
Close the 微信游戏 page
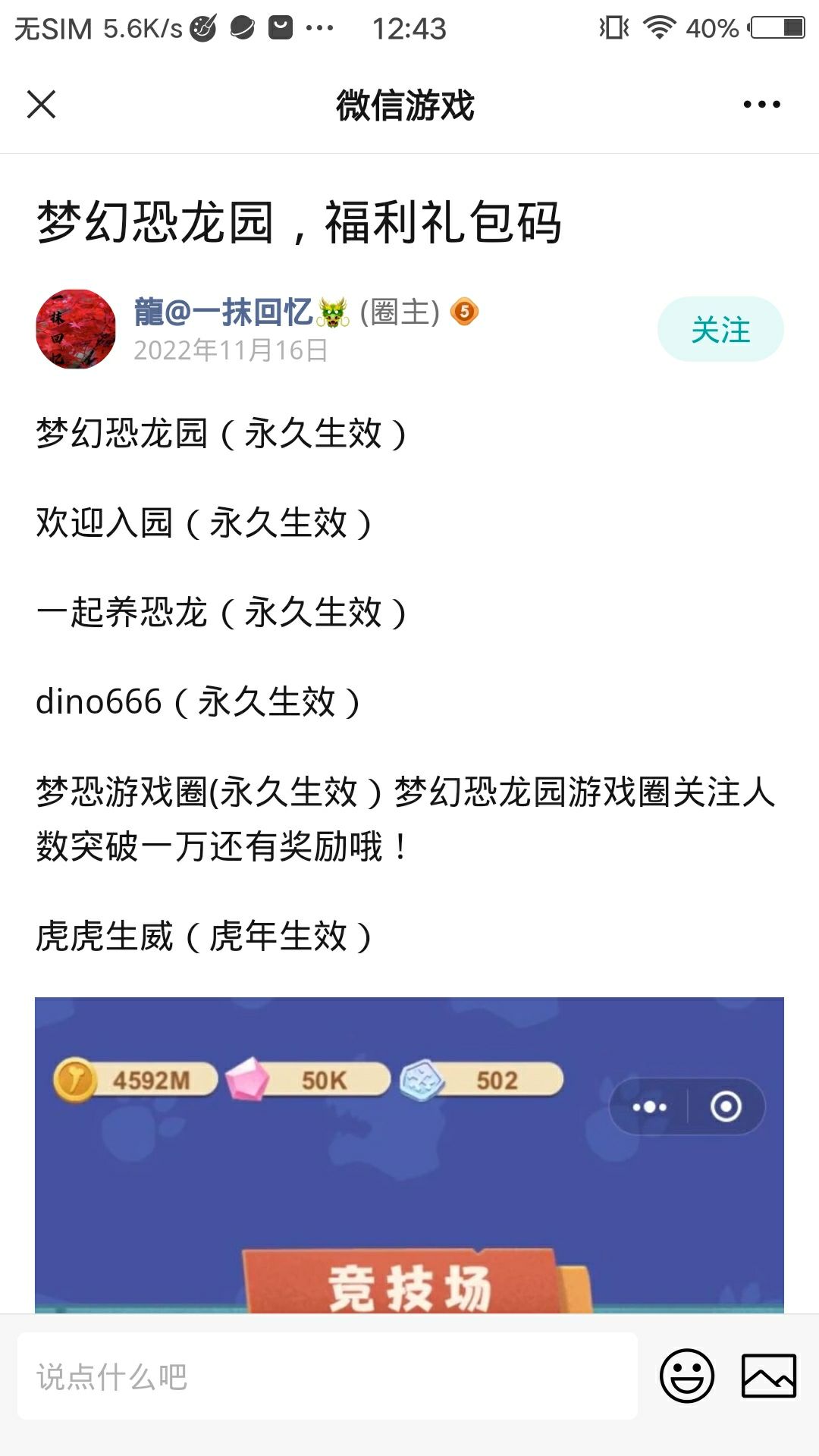42,105
